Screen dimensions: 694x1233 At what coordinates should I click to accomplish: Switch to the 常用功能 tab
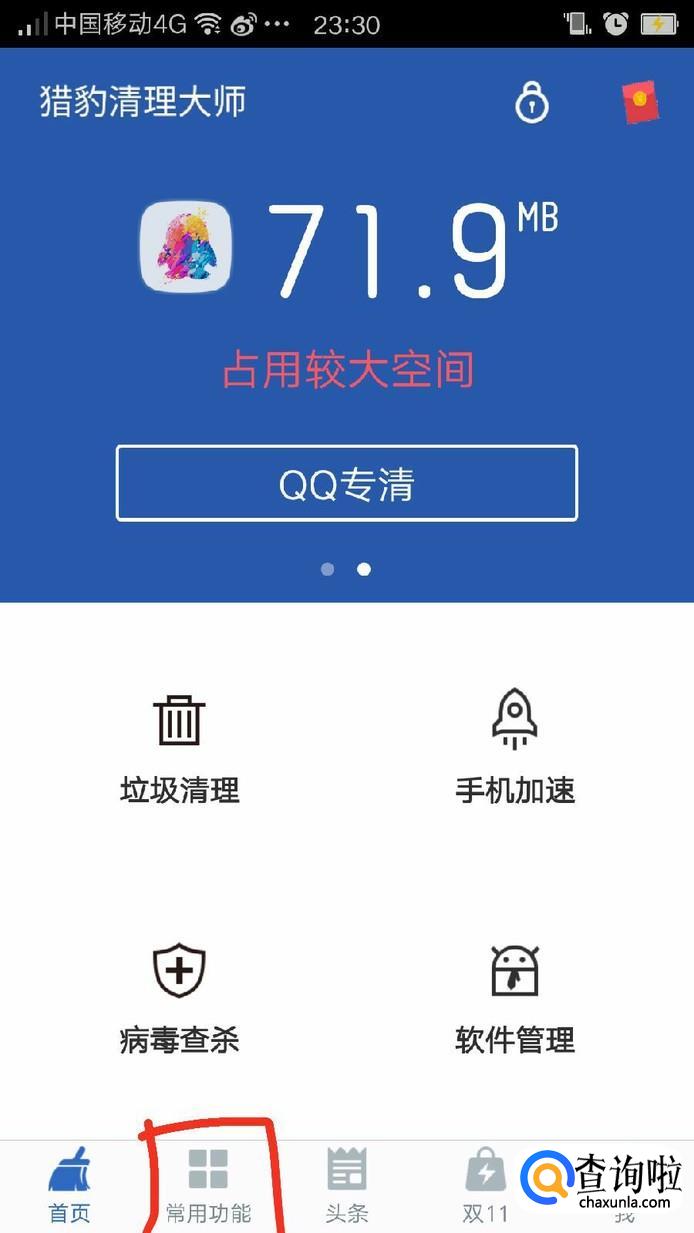click(208, 1187)
